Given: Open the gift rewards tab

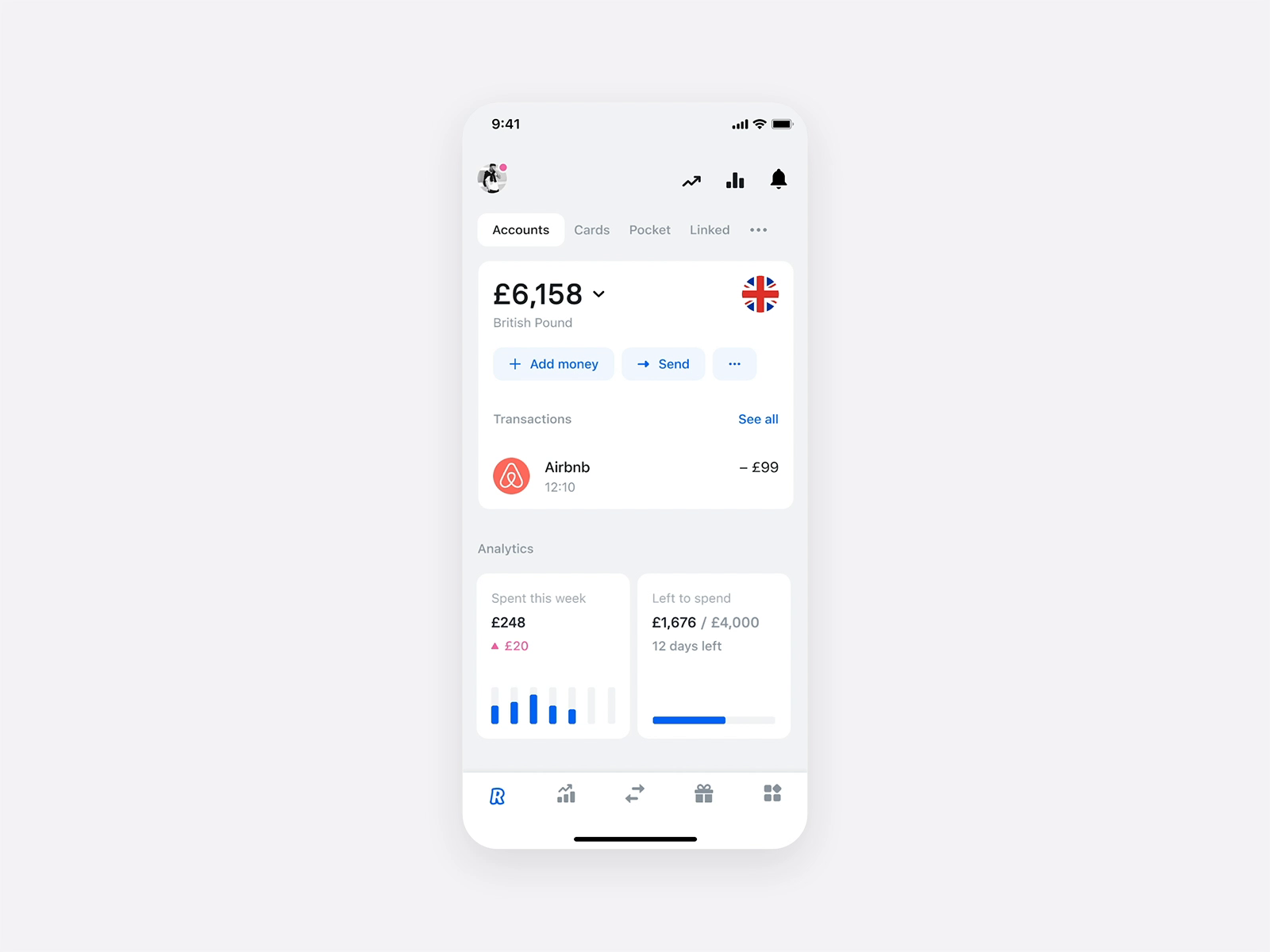Looking at the screenshot, I should coord(703,794).
